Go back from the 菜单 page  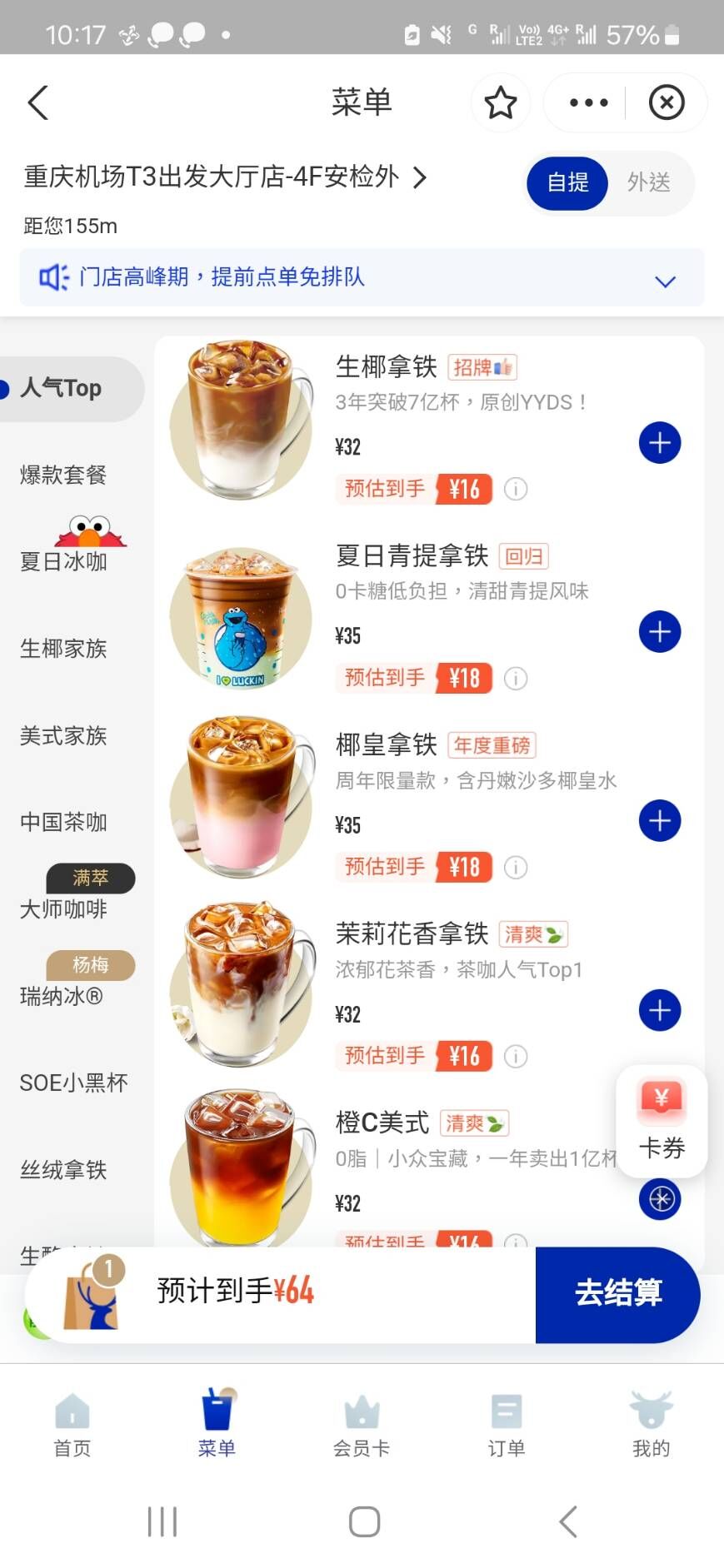click(x=38, y=102)
